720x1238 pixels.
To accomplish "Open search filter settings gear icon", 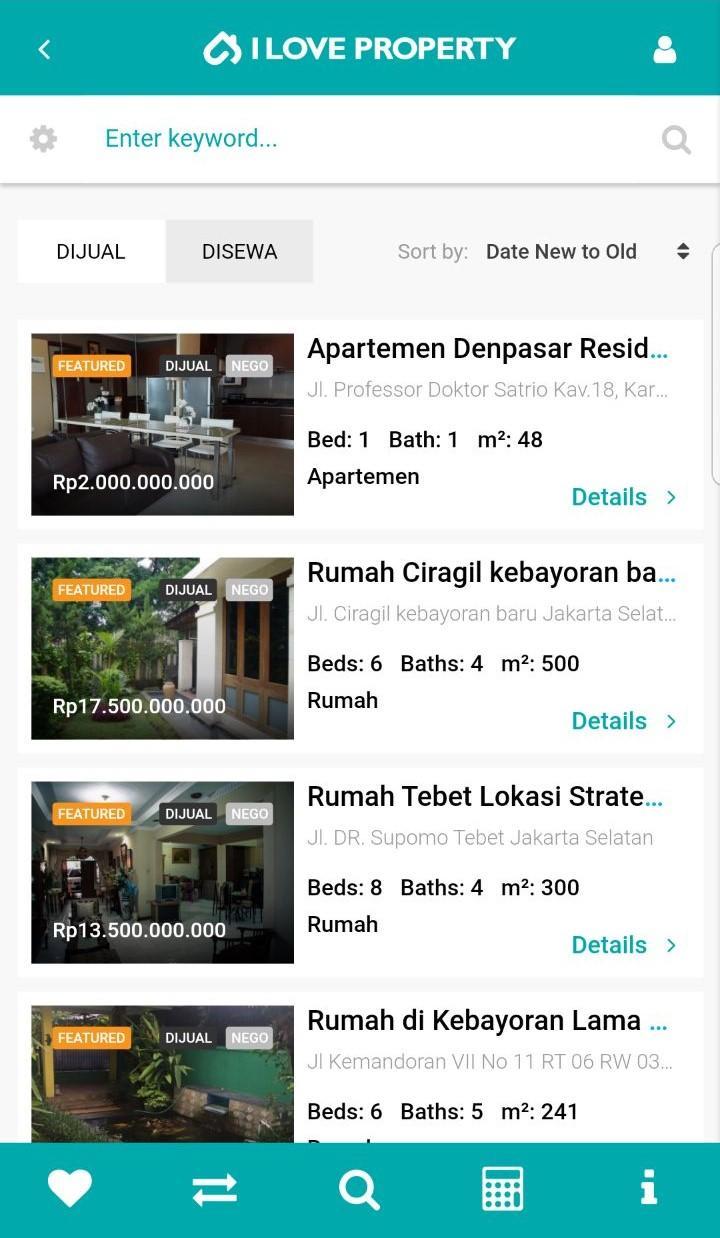I will click(x=43, y=138).
